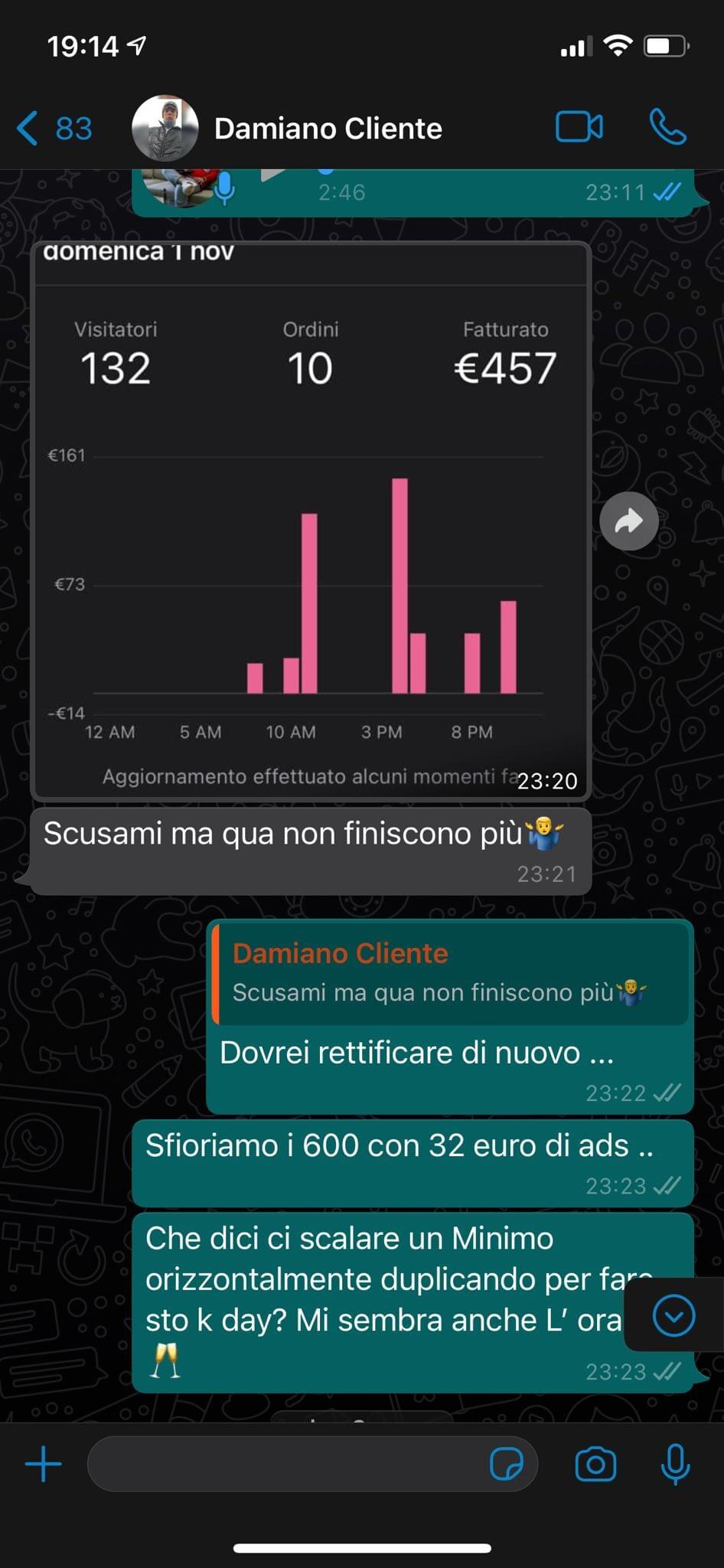The height and width of the screenshot is (1568, 724).
Task: Open Damiano Cliente contact info
Action: pos(328,129)
